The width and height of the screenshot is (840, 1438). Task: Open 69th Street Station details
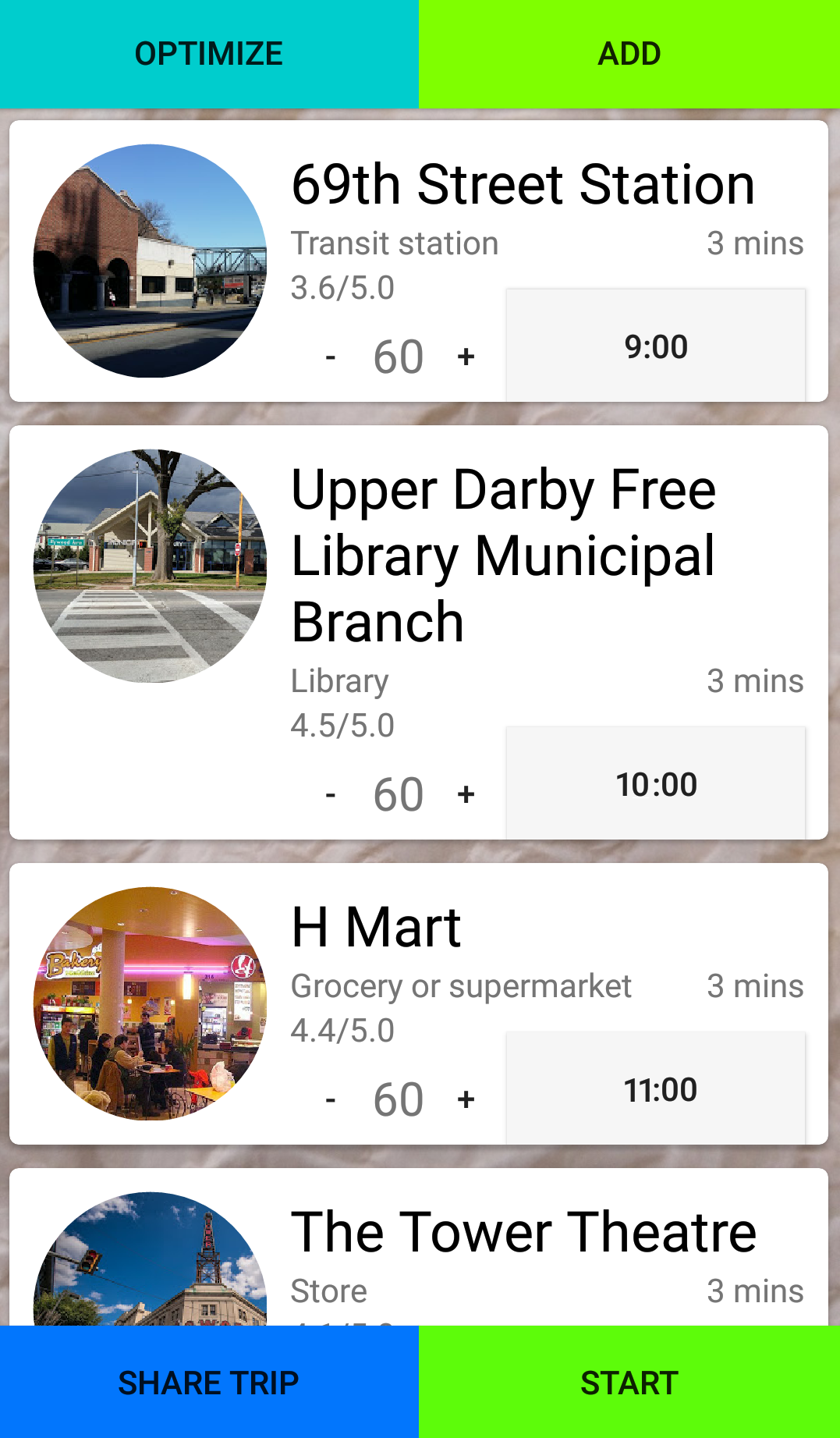[523, 185]
